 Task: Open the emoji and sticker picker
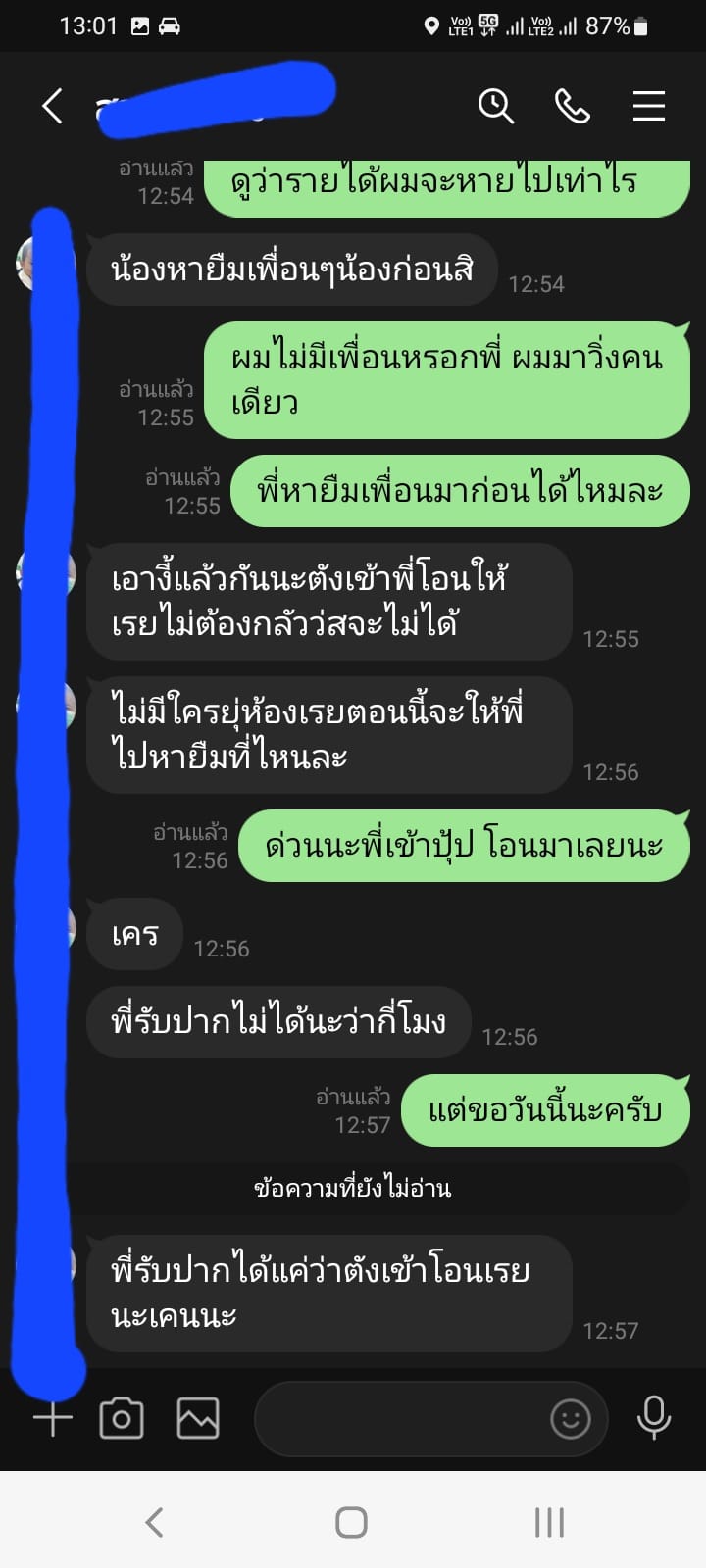pyautogui.click(x=570, y=1418)
